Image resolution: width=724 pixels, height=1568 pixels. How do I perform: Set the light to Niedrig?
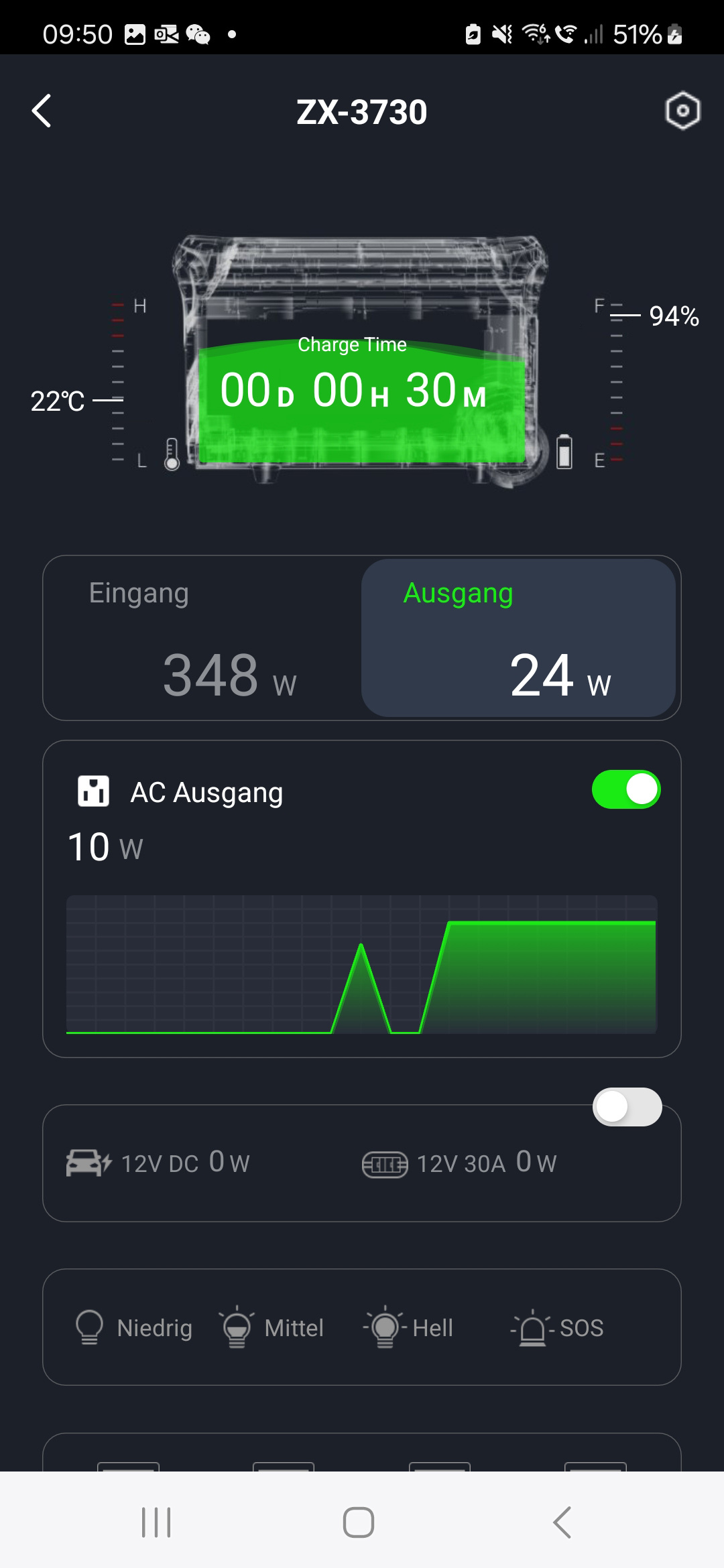(134, 1328)
